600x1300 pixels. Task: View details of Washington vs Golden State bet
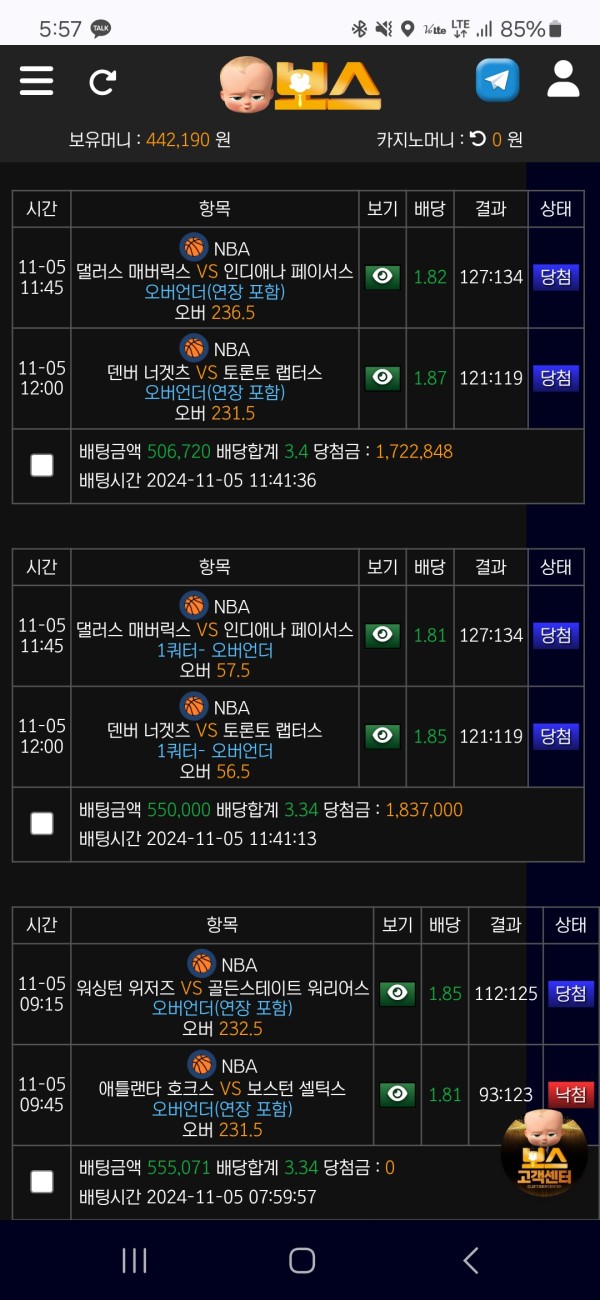[397, 993]
